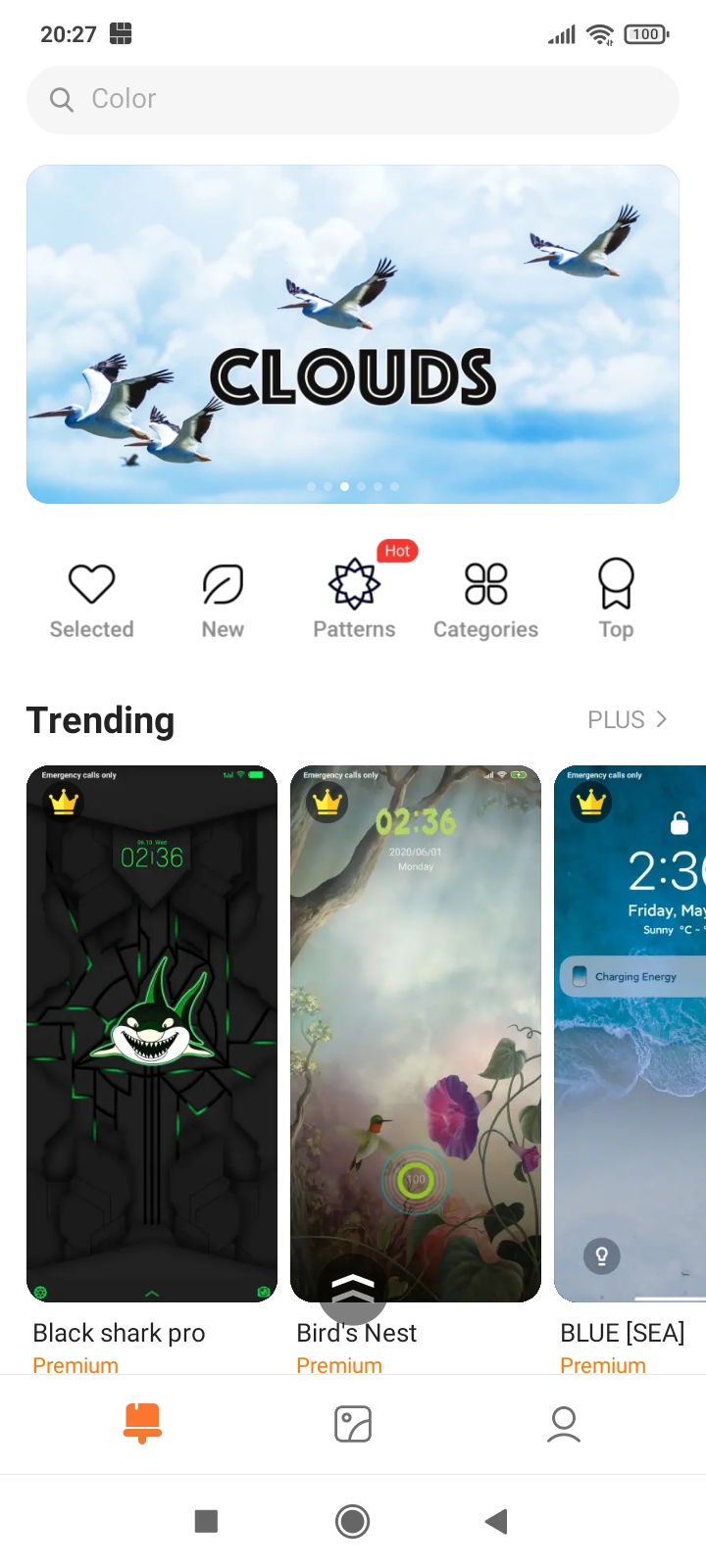Browse theme Categories

(485, 600)
